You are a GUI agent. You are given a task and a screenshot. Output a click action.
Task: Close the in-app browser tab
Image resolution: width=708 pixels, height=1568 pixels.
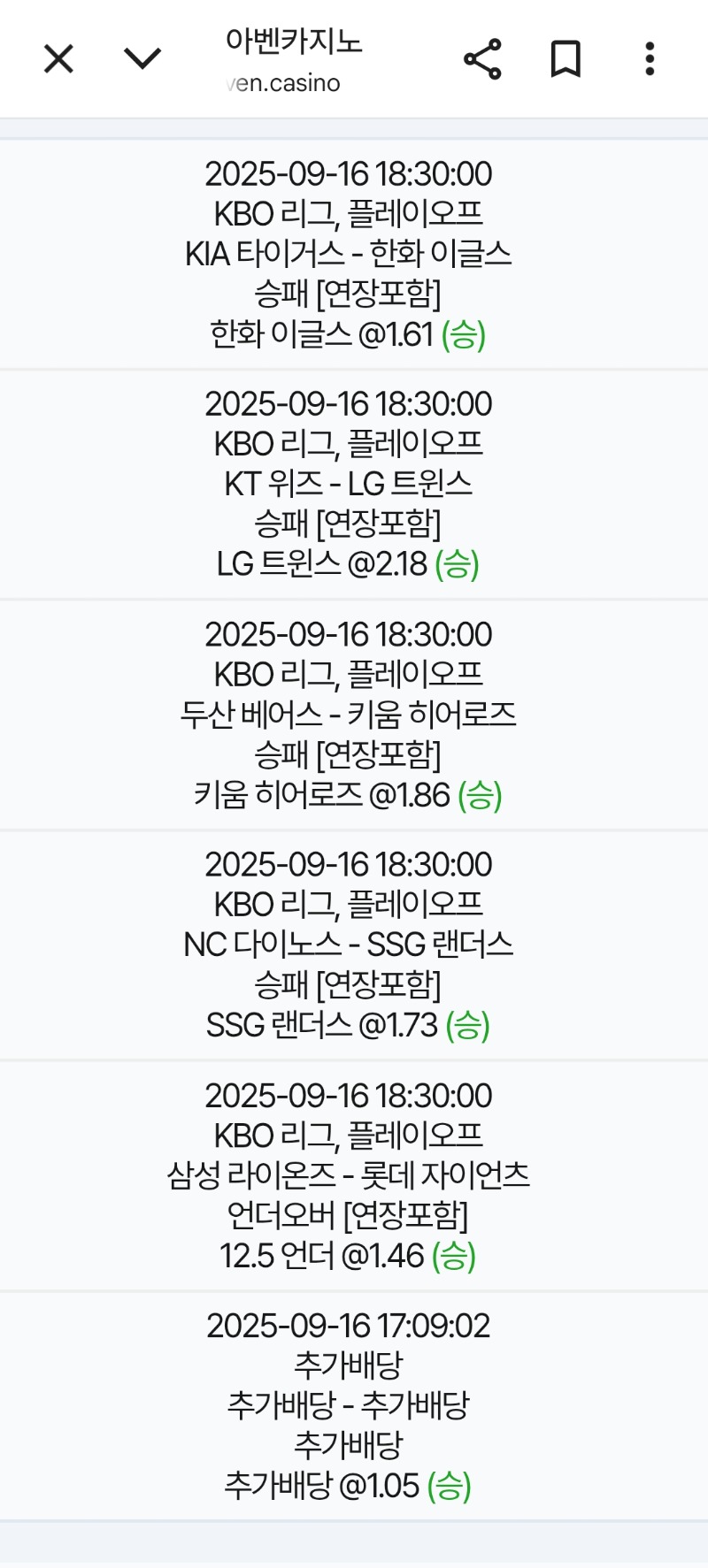pyautogui.click(x=58, y=59)
